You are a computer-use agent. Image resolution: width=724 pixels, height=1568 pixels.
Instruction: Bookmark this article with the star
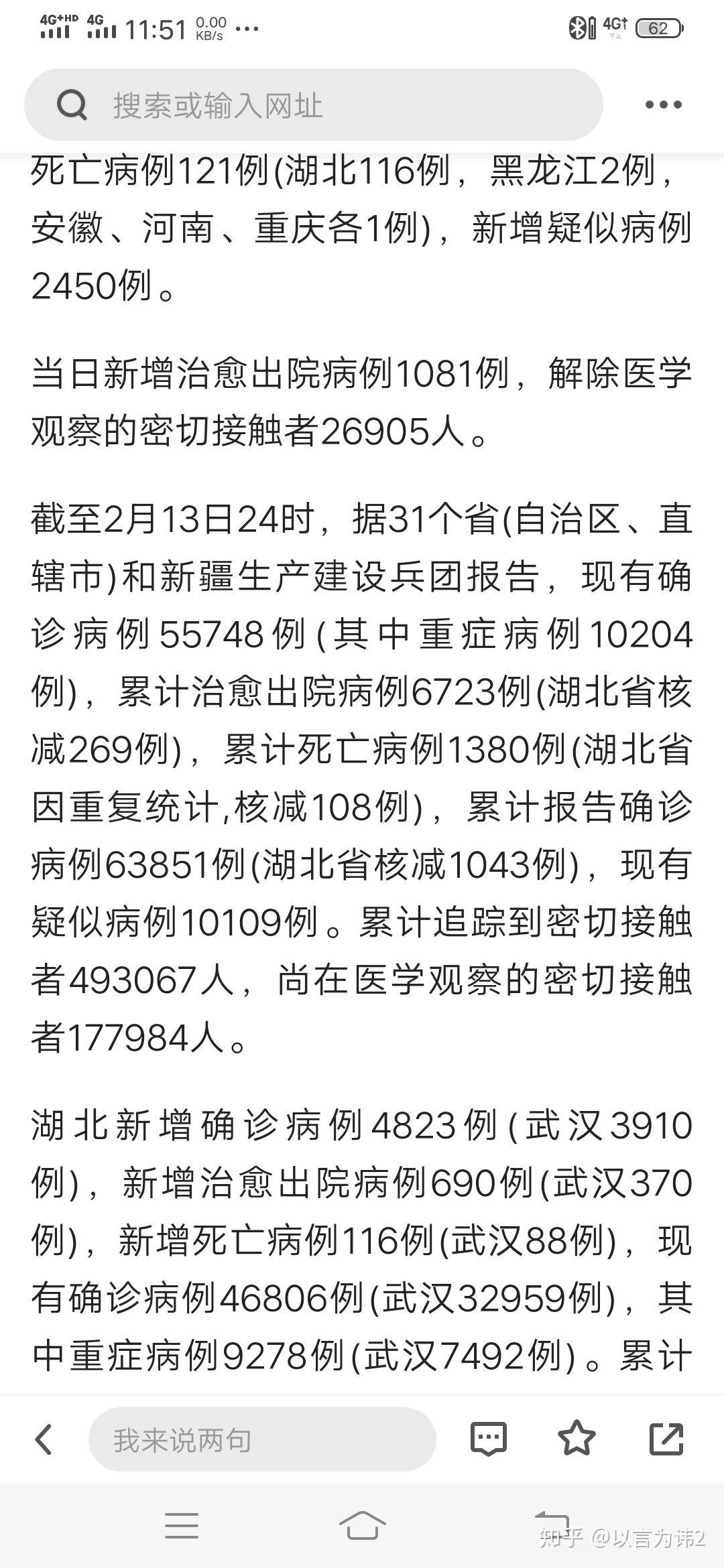577,1439
